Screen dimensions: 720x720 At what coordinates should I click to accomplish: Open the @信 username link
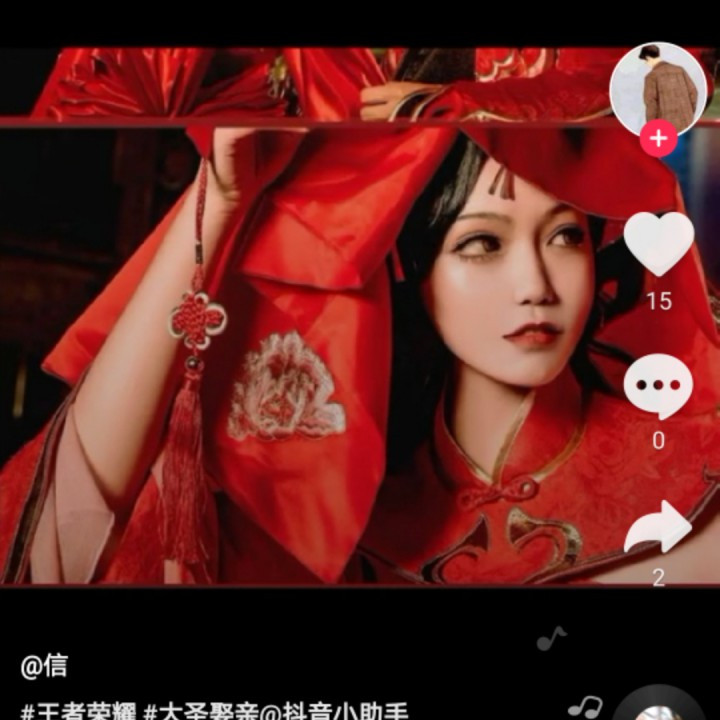(x=44, y=666)
